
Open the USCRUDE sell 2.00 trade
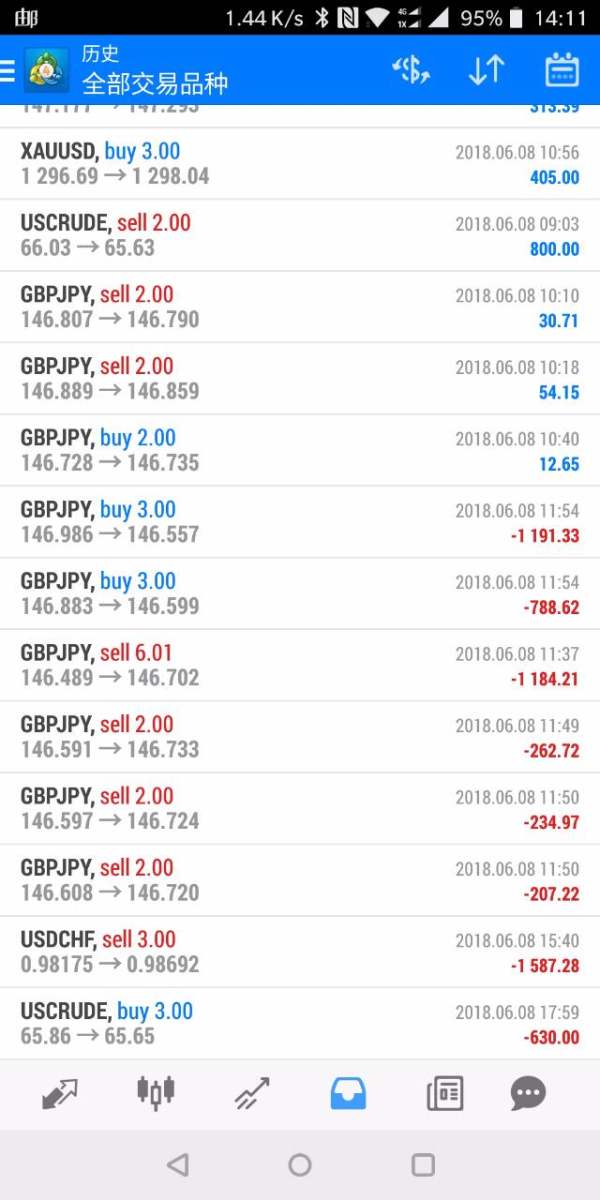coord(300,235)
